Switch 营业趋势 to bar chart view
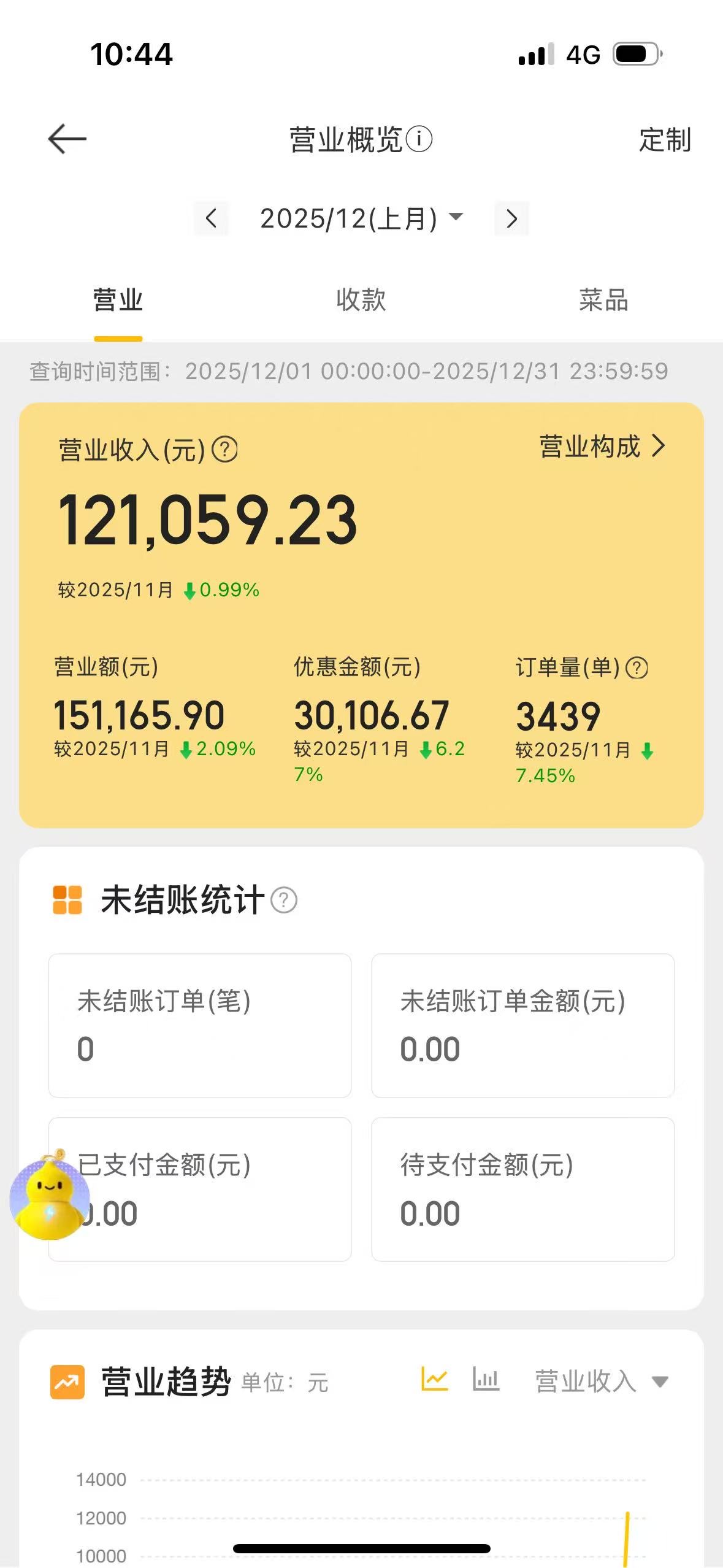The height and width of the screenshot is (1568, 723). click(486, 1380)
